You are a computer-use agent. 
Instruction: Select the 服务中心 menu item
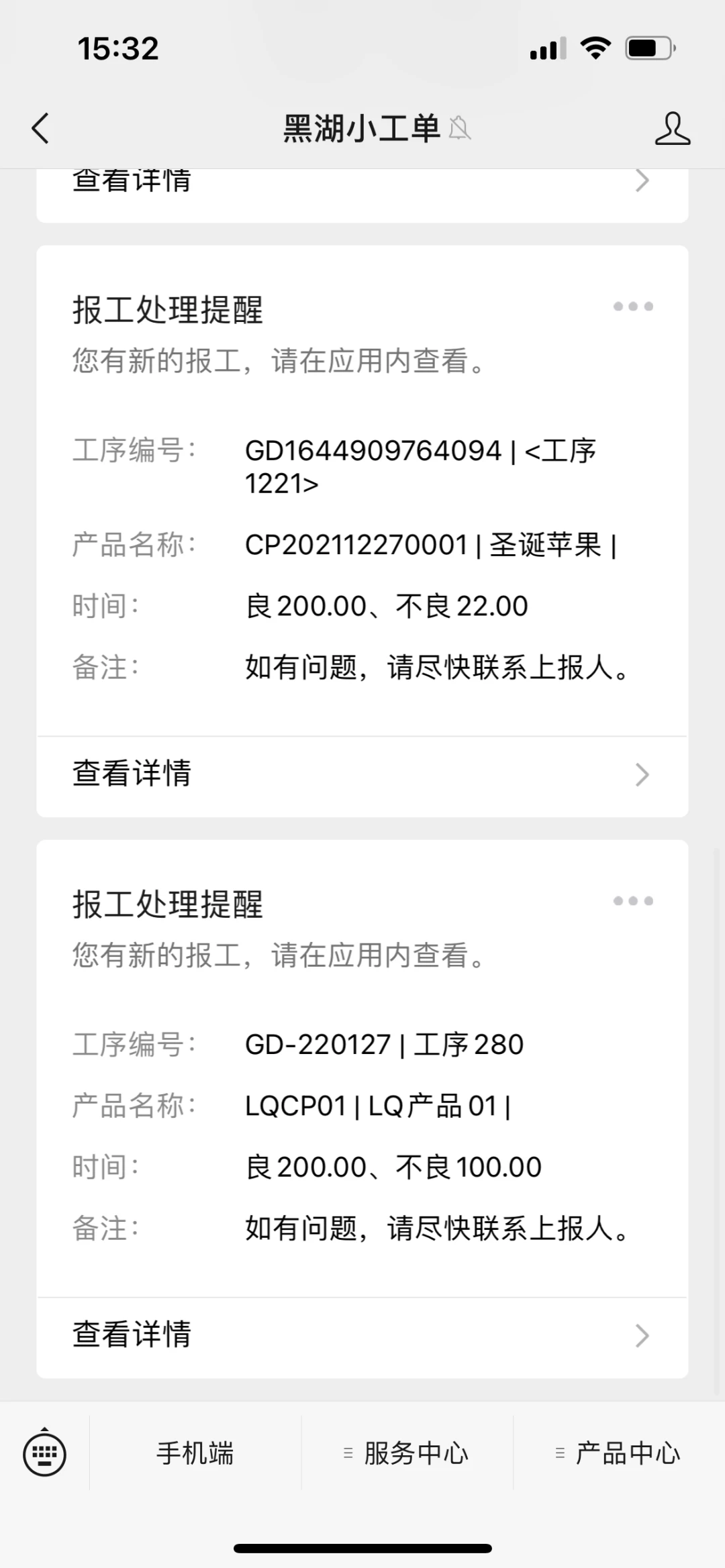pyautogui.click(x=416, y=1453)
